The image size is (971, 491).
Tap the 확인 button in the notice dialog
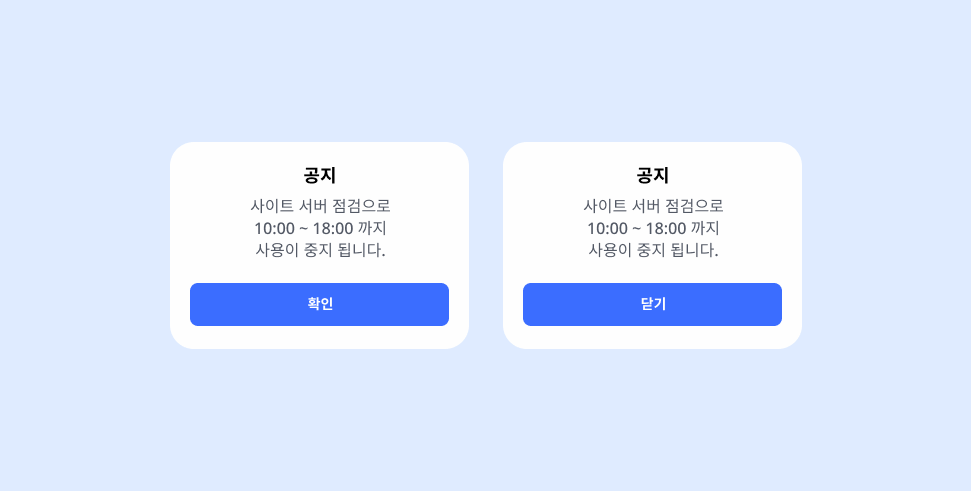click(x=319, y=304)
